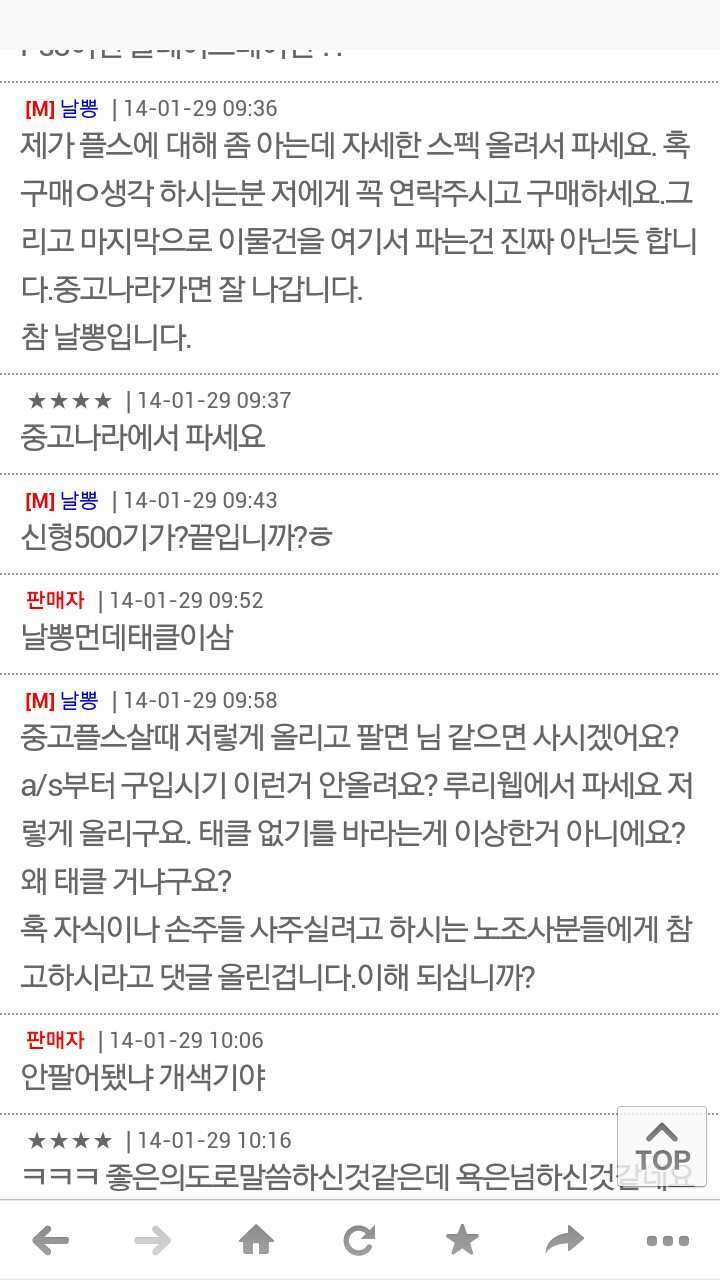Go back using the browser back arrow
Viewport: 720px width, 1280px height.
coord(50,1241)
